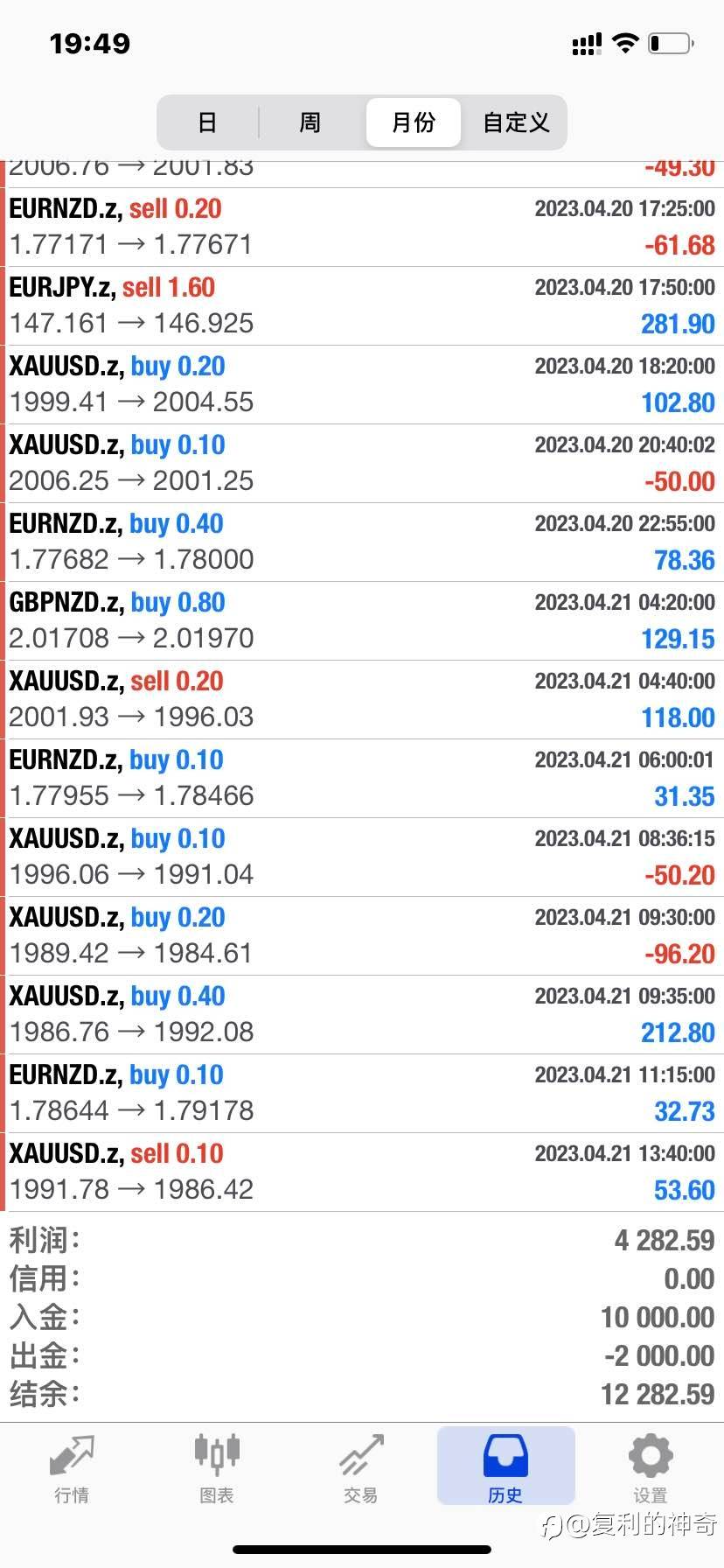Expand the XAUUSD.z buy 0.40 trade
The width and height of the screenshot is (724, 1568).
362,1015
